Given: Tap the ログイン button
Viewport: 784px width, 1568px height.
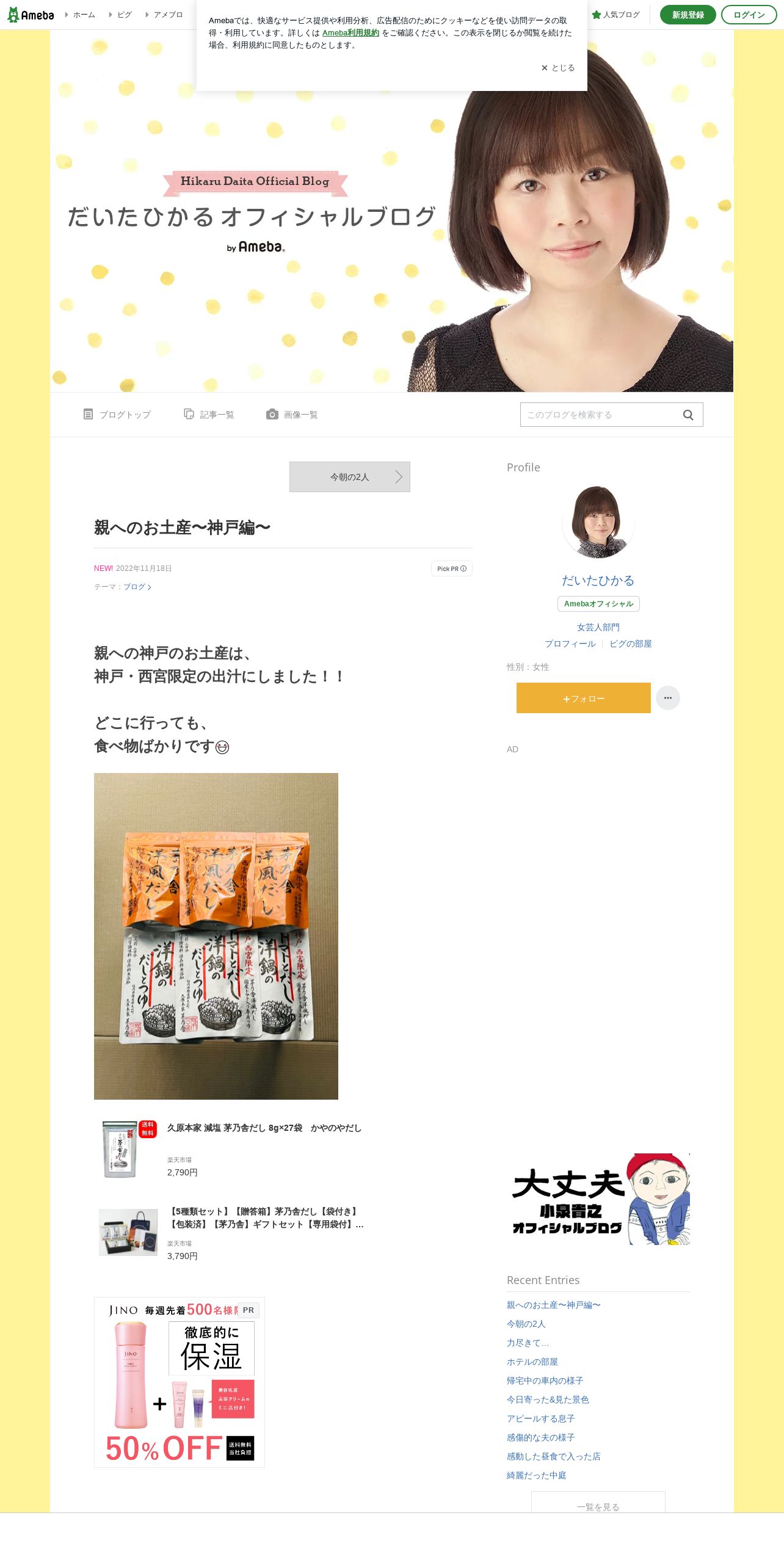Looking at the screenshot, I should (749, 15).
